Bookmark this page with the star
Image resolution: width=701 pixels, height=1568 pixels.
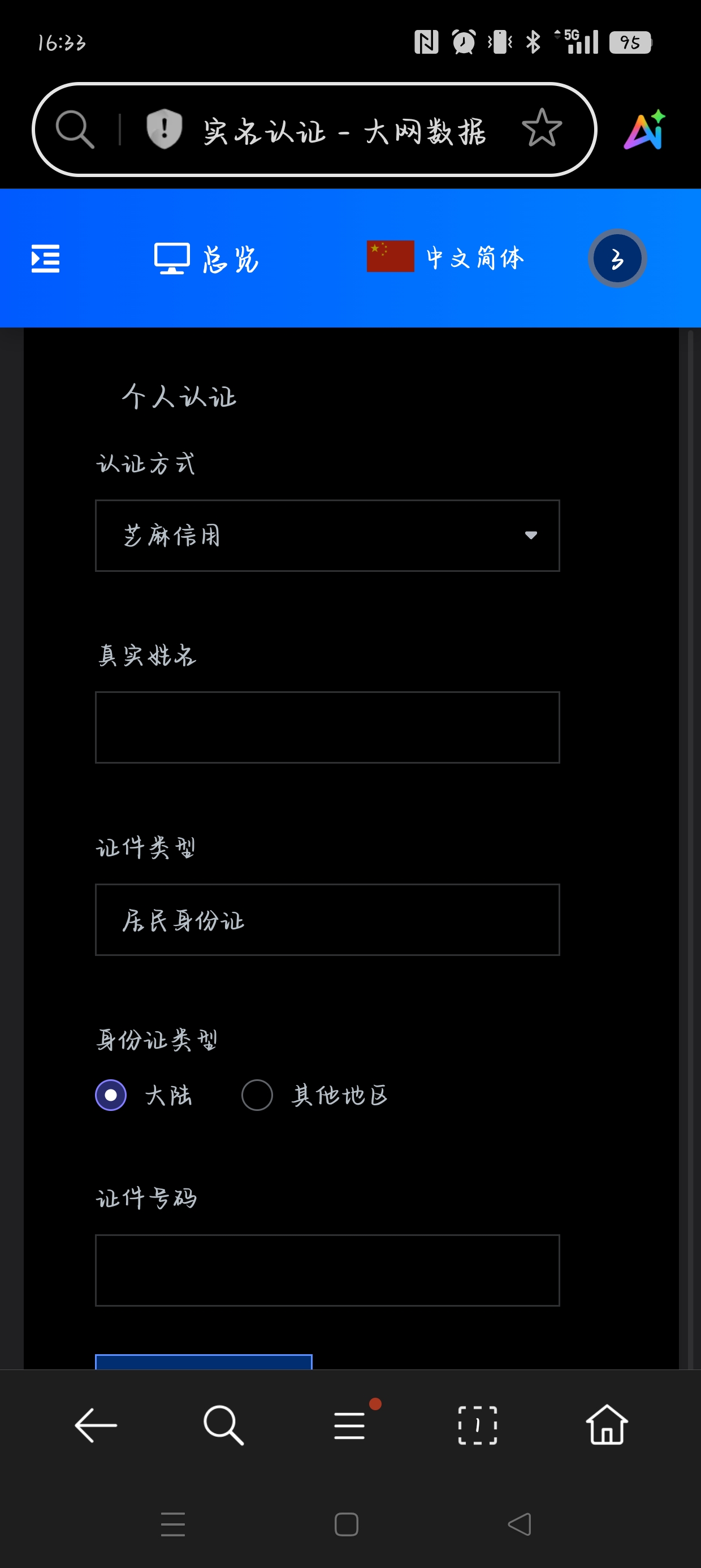541,128
